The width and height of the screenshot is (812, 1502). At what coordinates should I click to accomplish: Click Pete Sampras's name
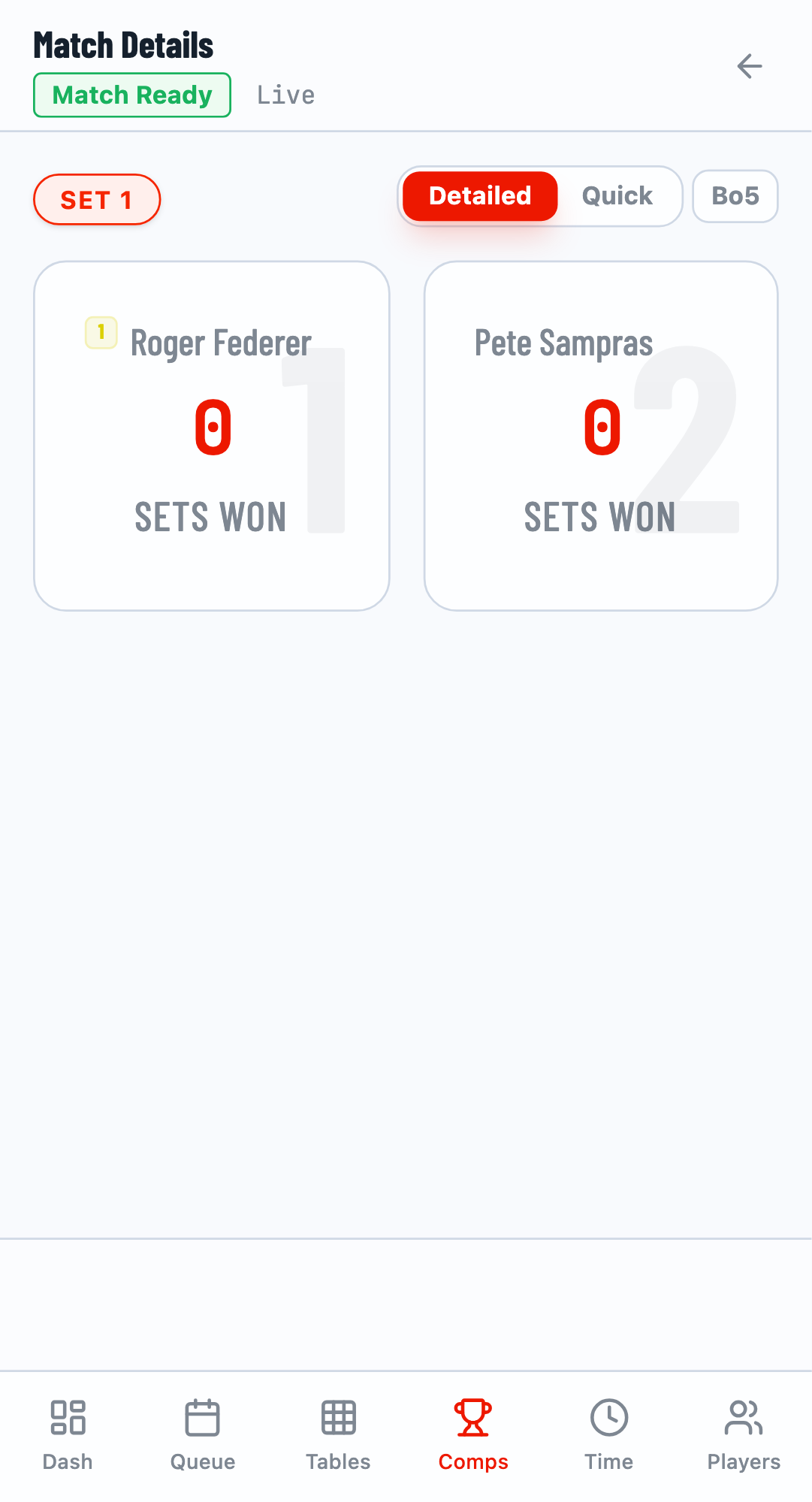[x=563, y=342]
